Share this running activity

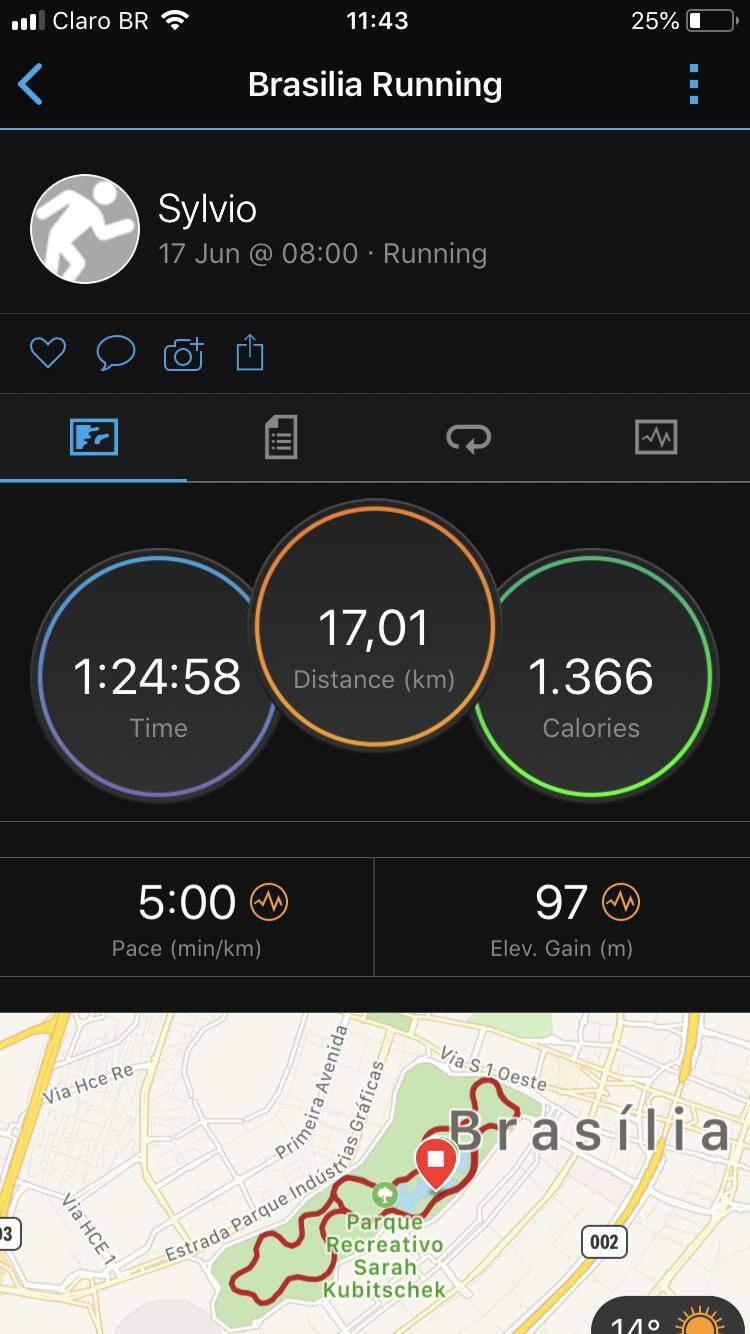250,353
